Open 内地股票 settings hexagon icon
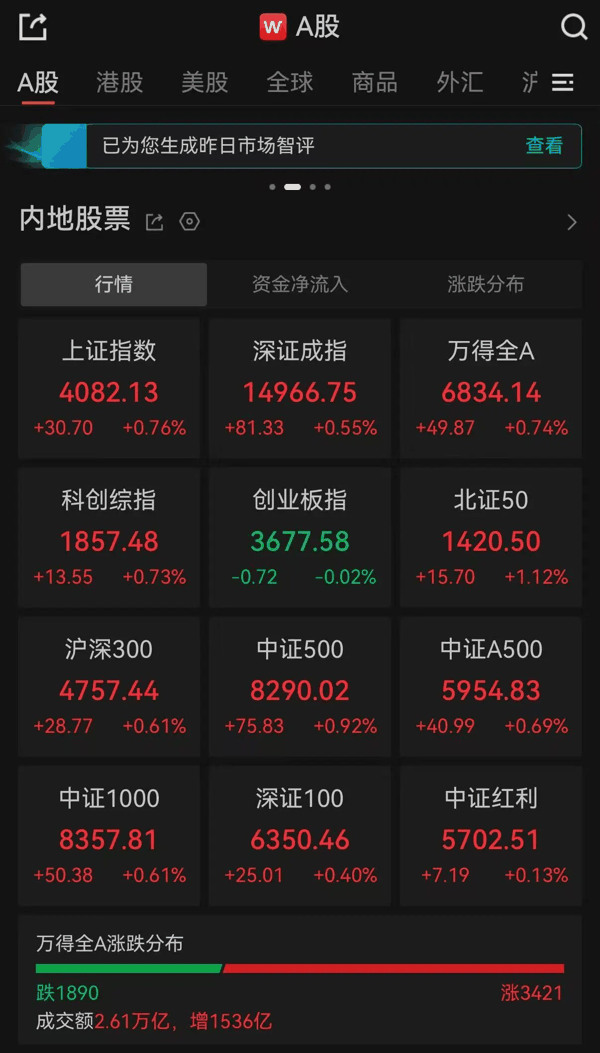 point(190,222)
